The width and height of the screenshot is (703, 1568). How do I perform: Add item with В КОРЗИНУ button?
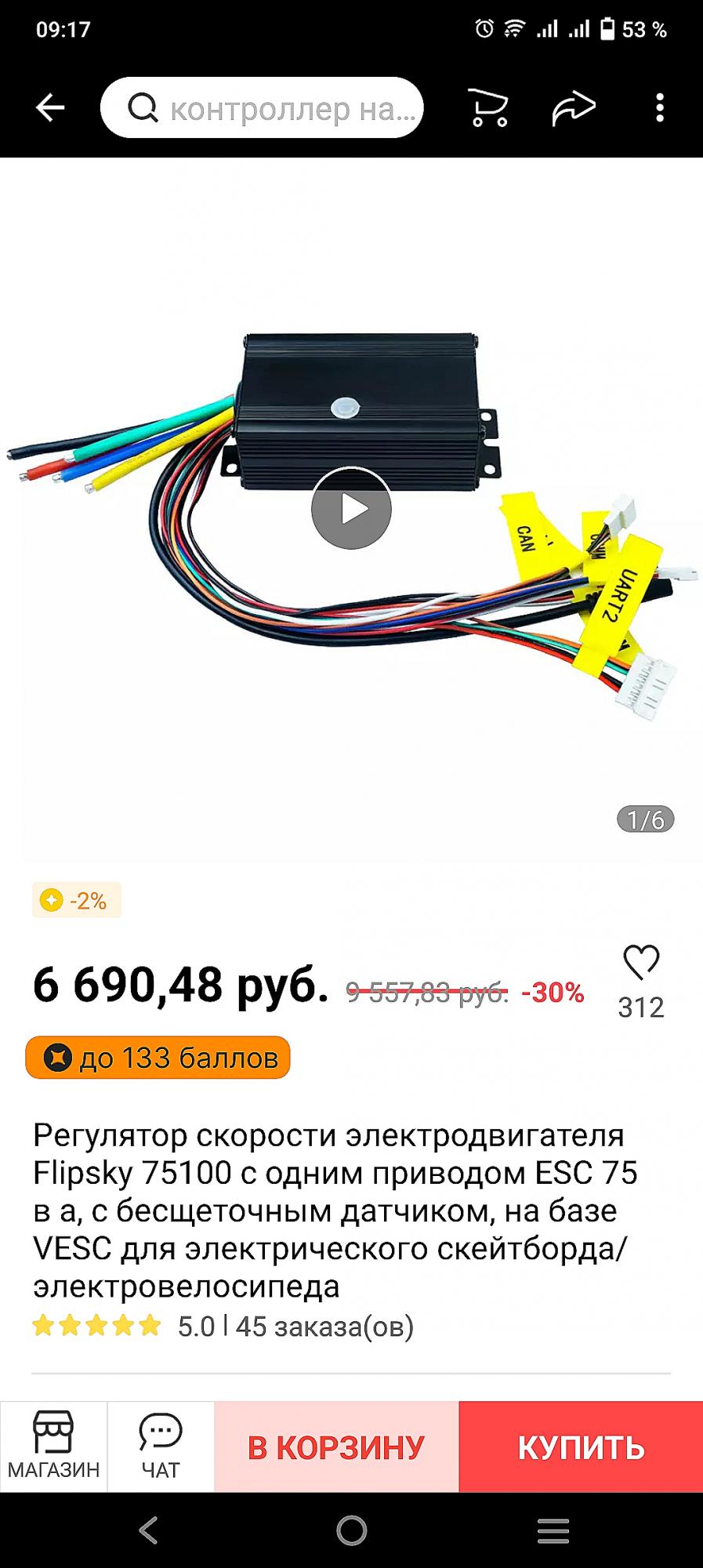[x=336, y=1447]
